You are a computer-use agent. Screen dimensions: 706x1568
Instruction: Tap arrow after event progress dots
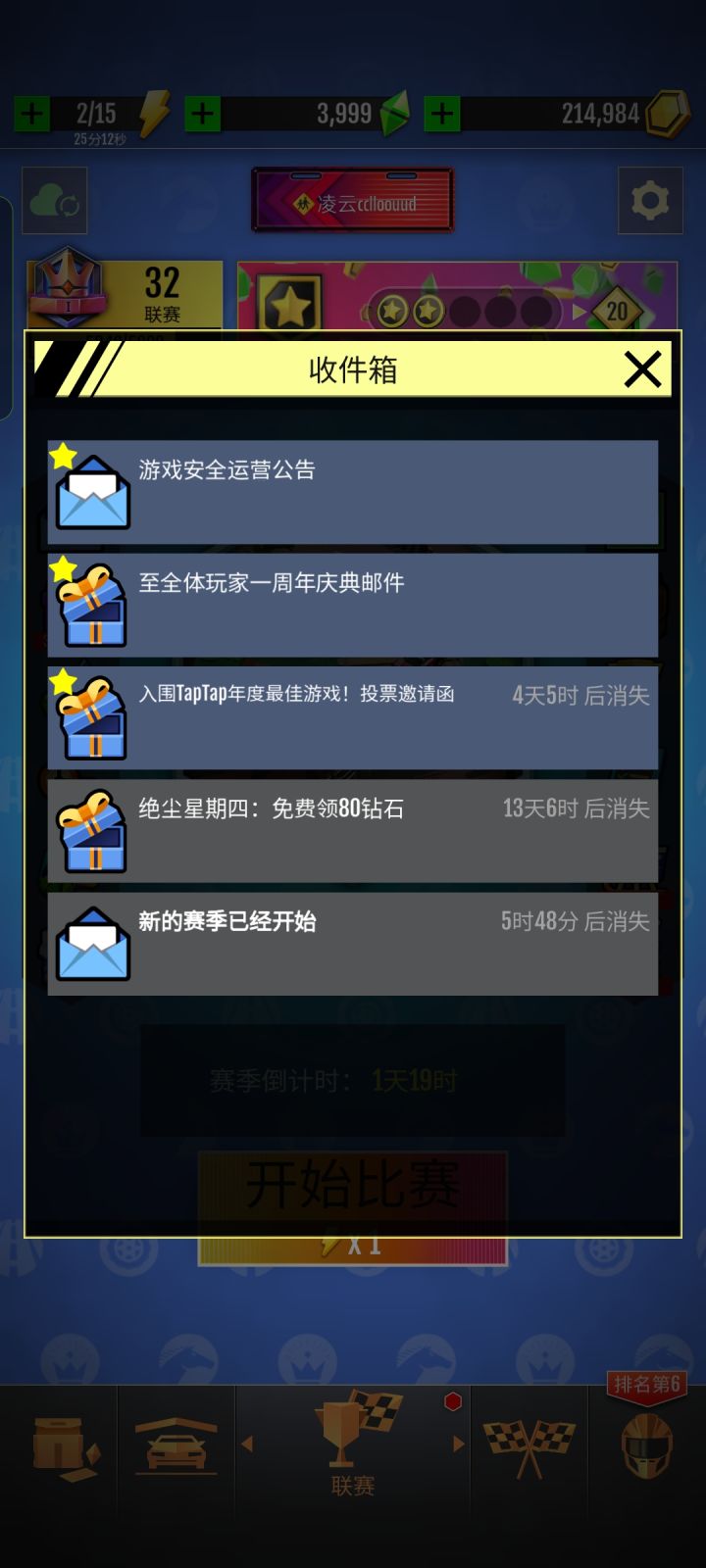[577, 310]
